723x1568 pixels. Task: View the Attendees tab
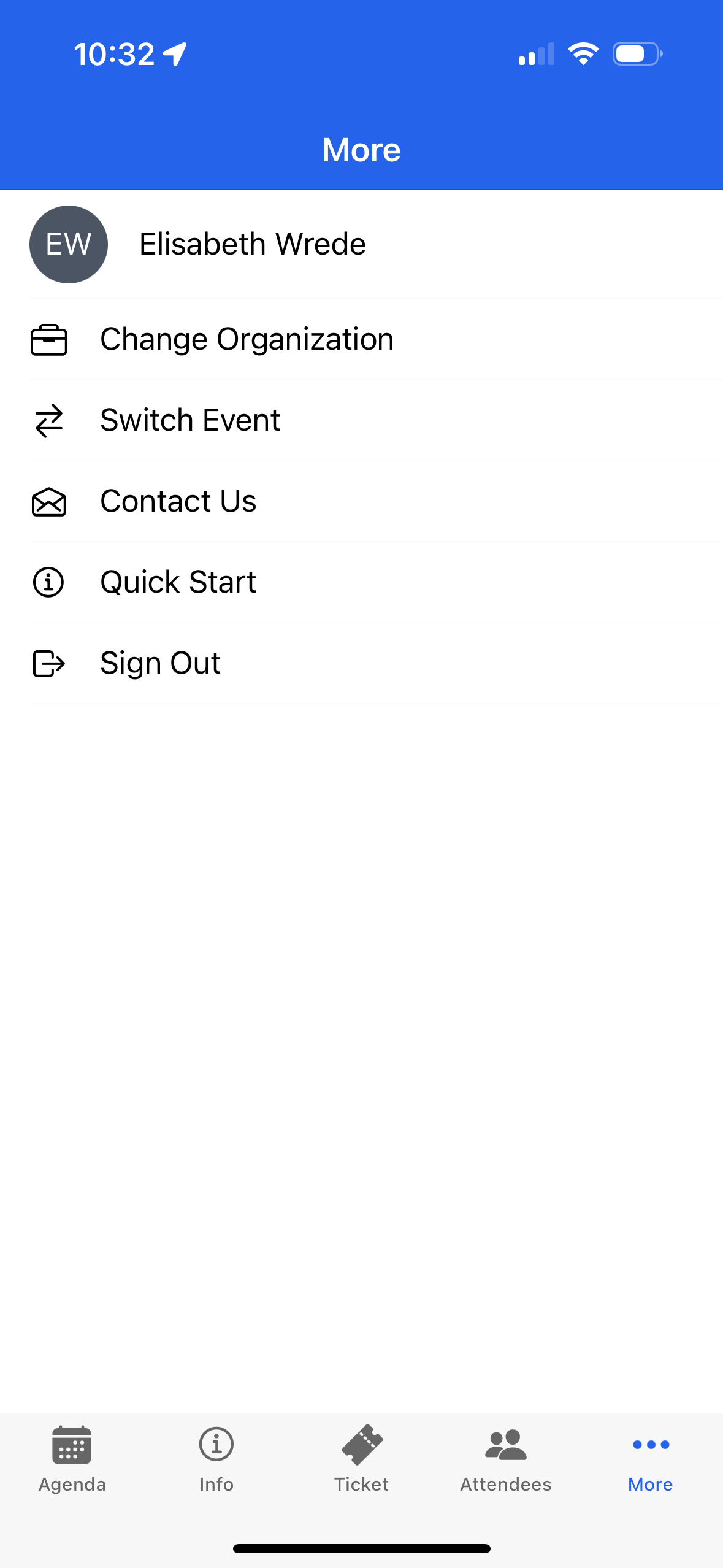[x=506, y=1460]
